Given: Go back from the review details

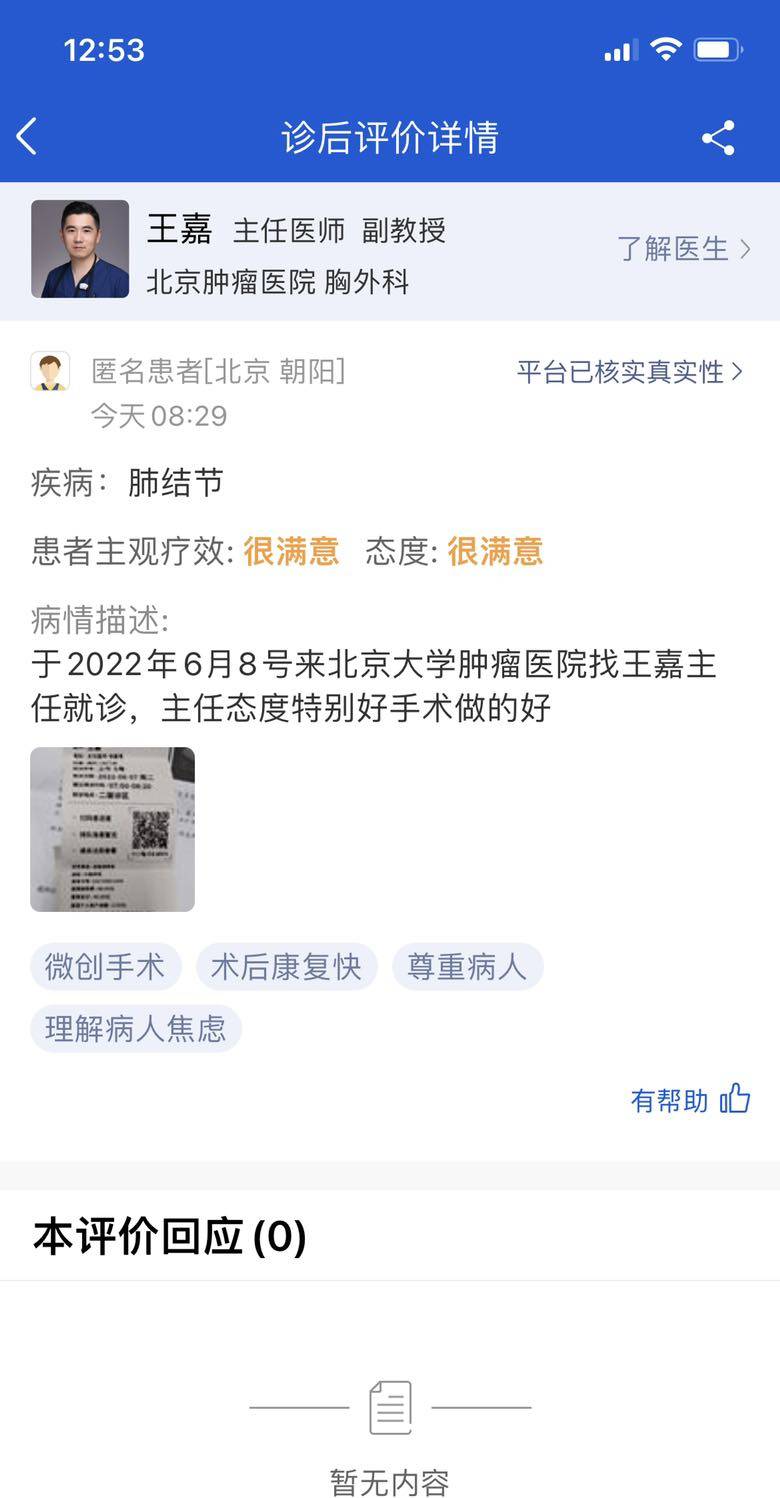Looking at the screenshot, I should point(28,137).
